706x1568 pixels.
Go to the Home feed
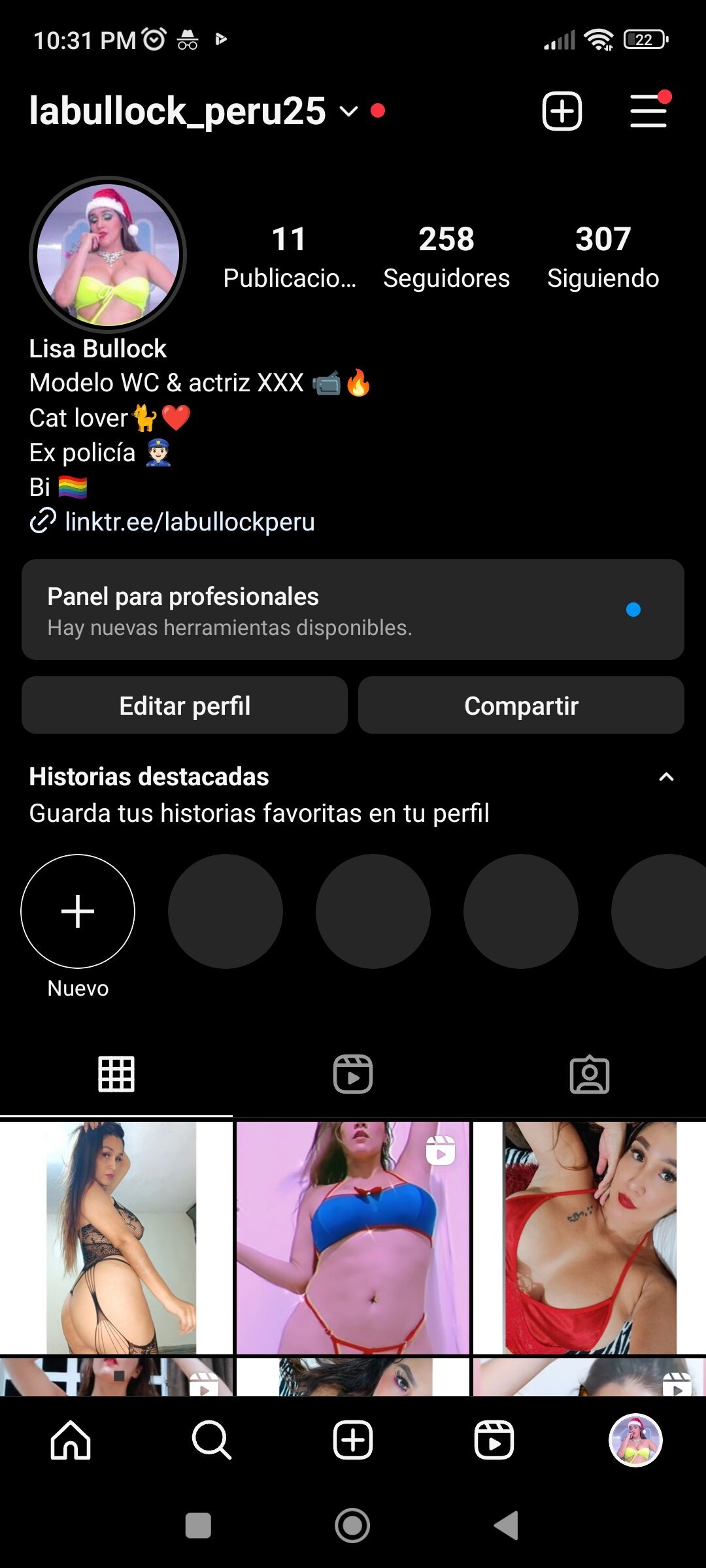[71, 1440]
